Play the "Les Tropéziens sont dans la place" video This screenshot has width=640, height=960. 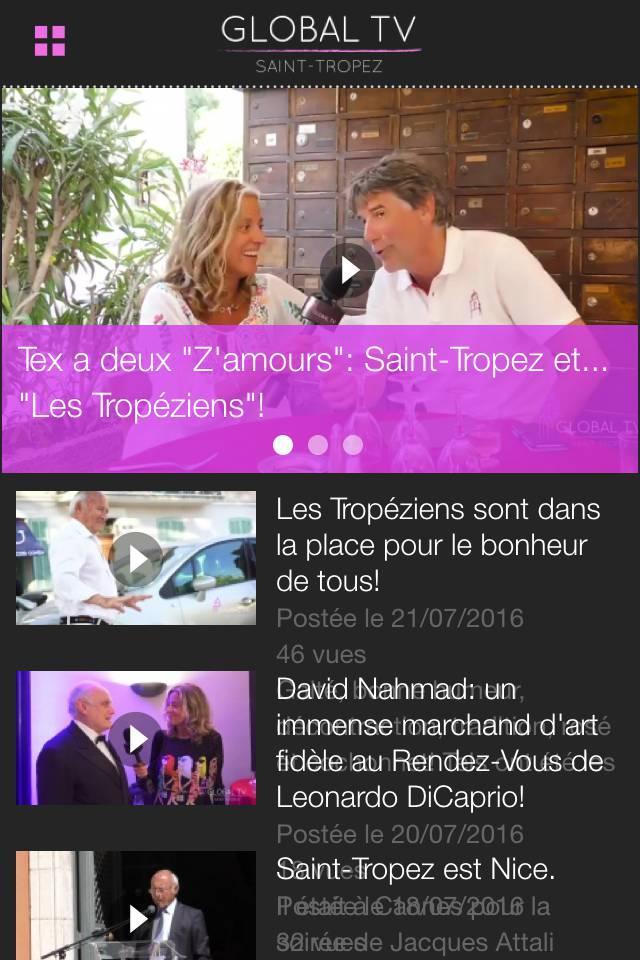136,559
